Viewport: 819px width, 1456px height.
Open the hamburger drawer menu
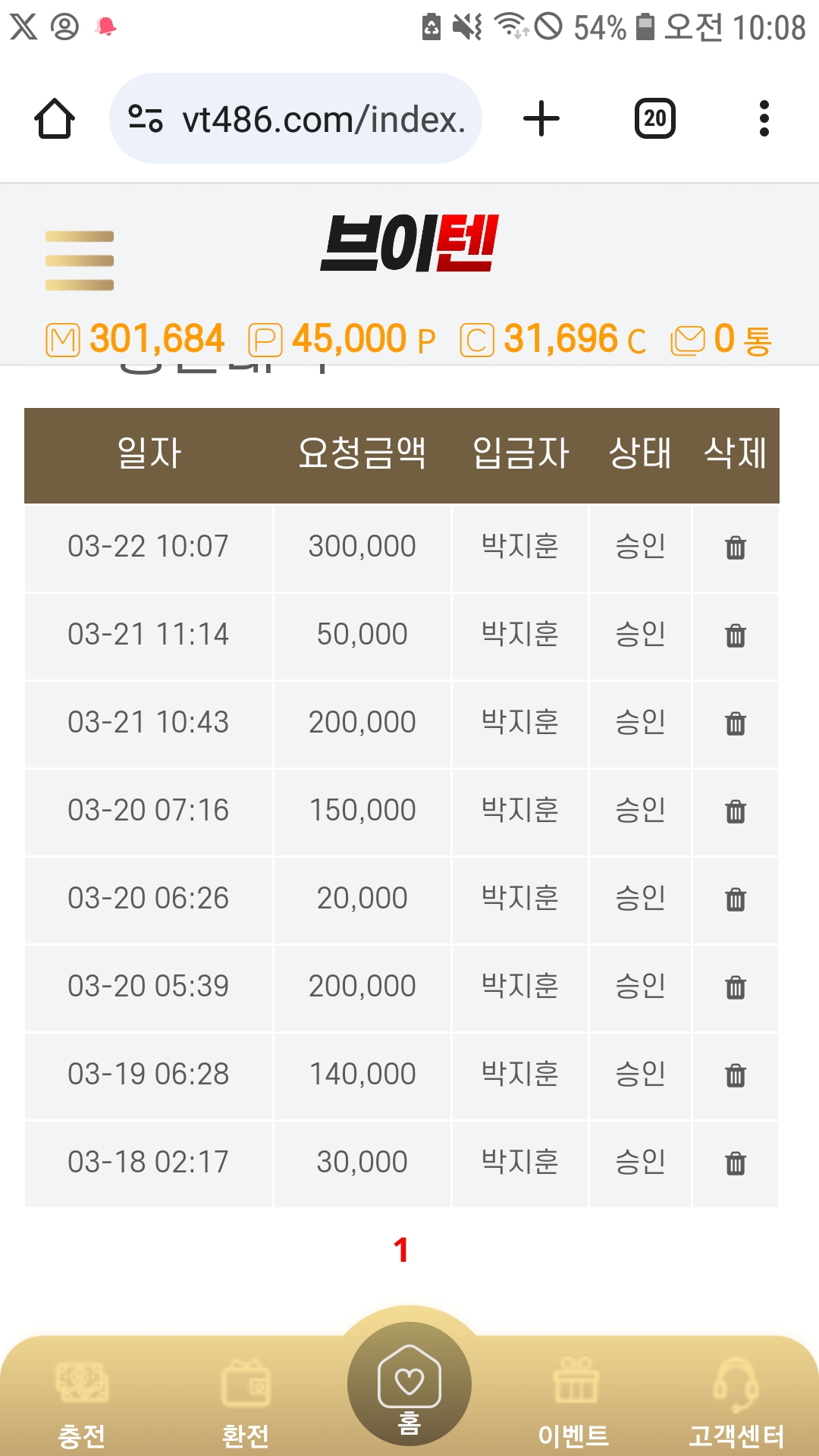[x=80, y=261]
